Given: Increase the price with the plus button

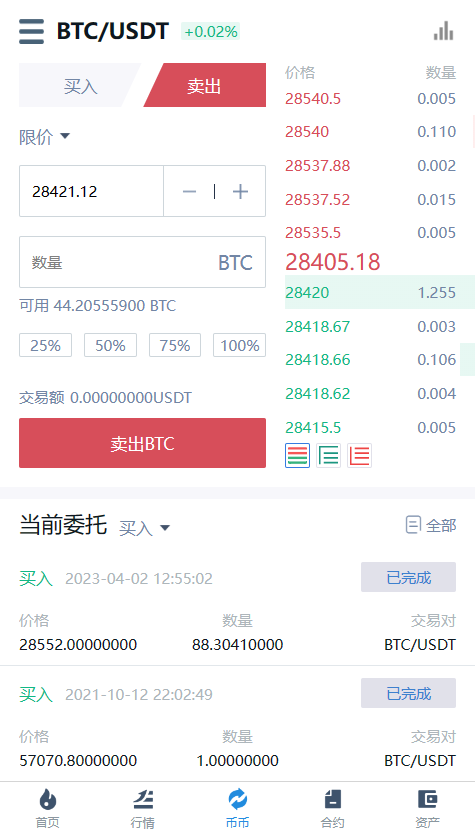Looking at the screenshot, I should click(240, 191).
